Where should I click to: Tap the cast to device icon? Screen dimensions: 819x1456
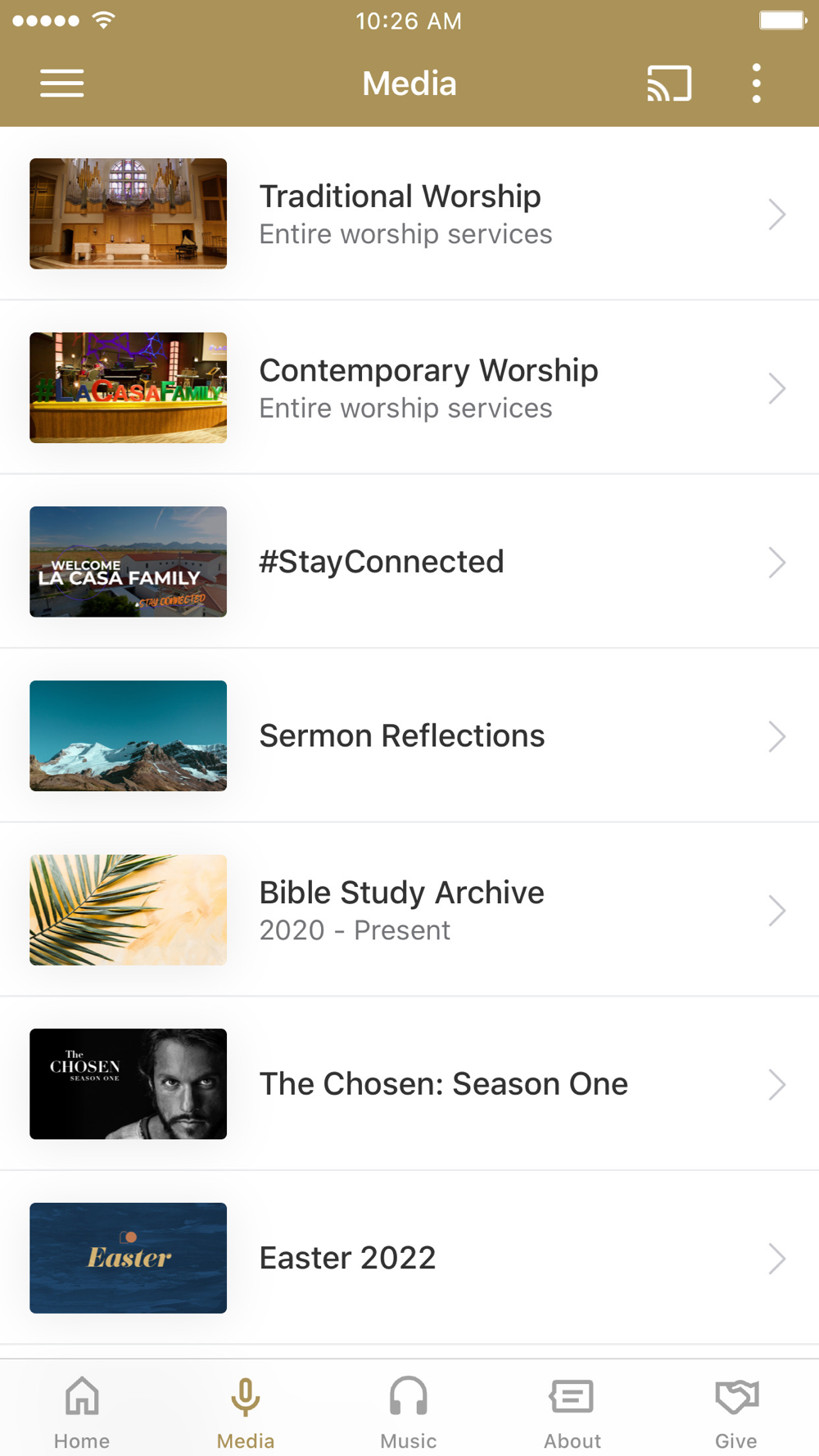[669, 84]
